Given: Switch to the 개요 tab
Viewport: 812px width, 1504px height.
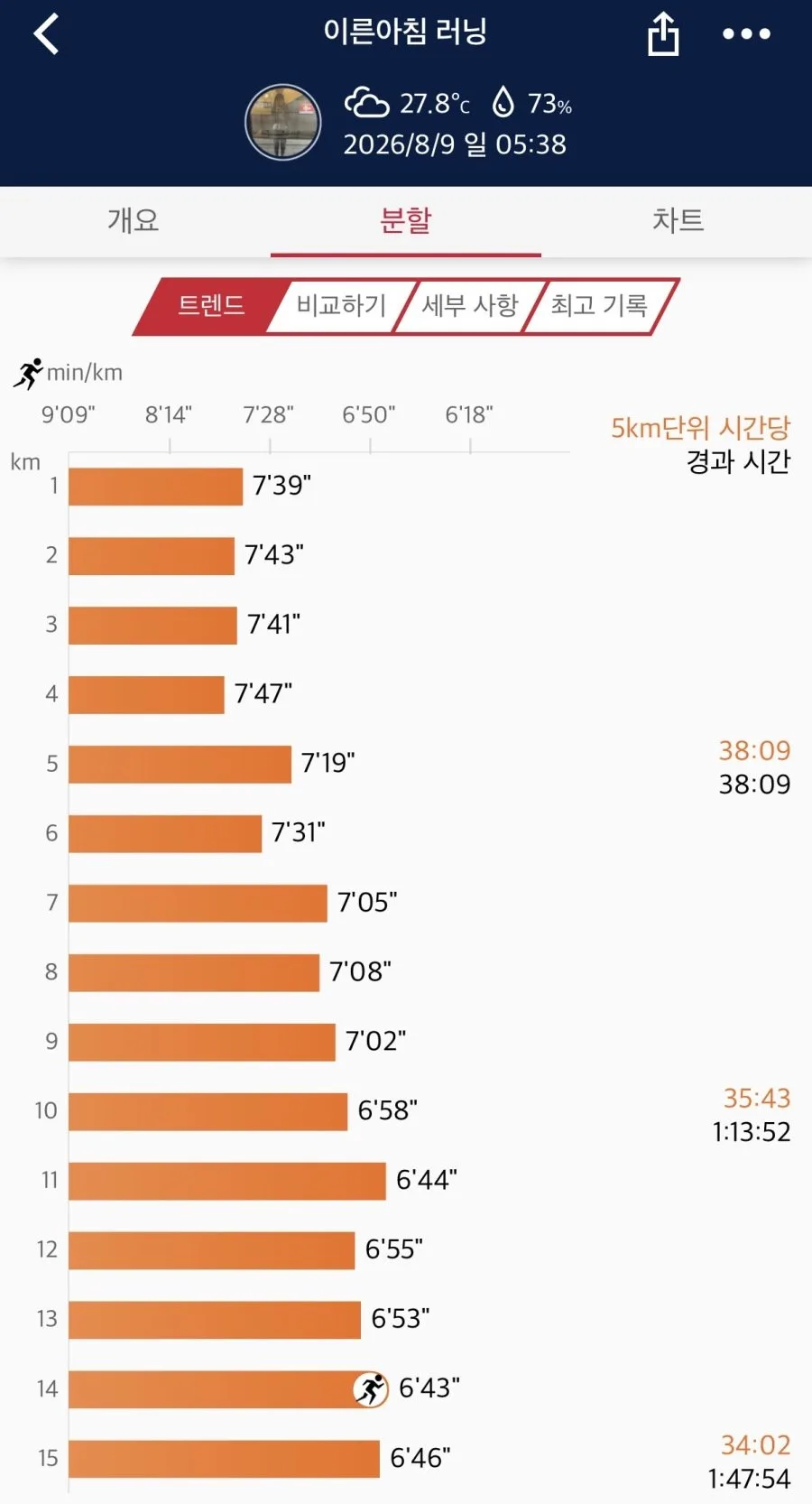Looking at the screenshot, I should pos(134,220).
